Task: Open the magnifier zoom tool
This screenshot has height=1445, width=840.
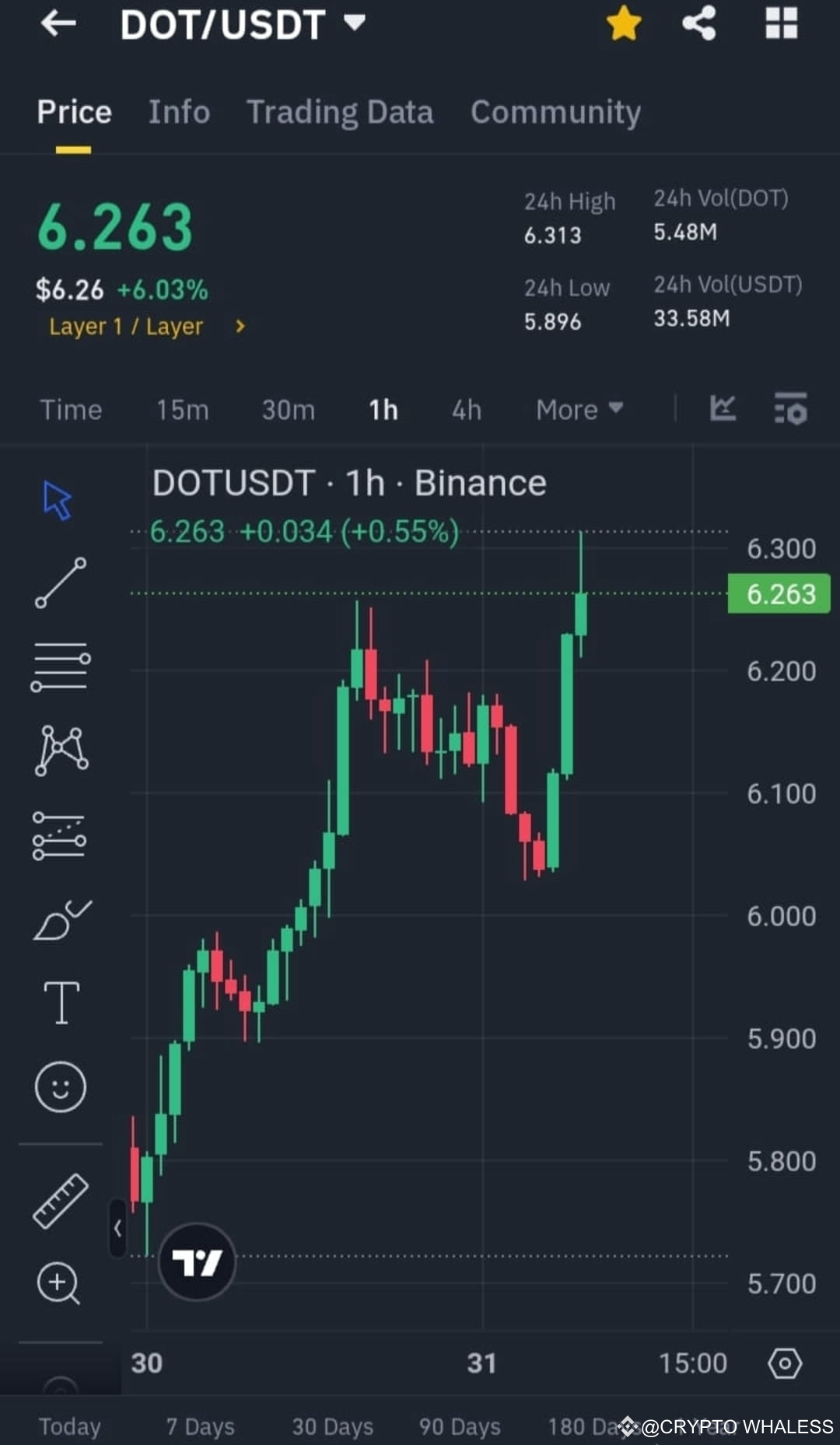Action: (59, 1283)
